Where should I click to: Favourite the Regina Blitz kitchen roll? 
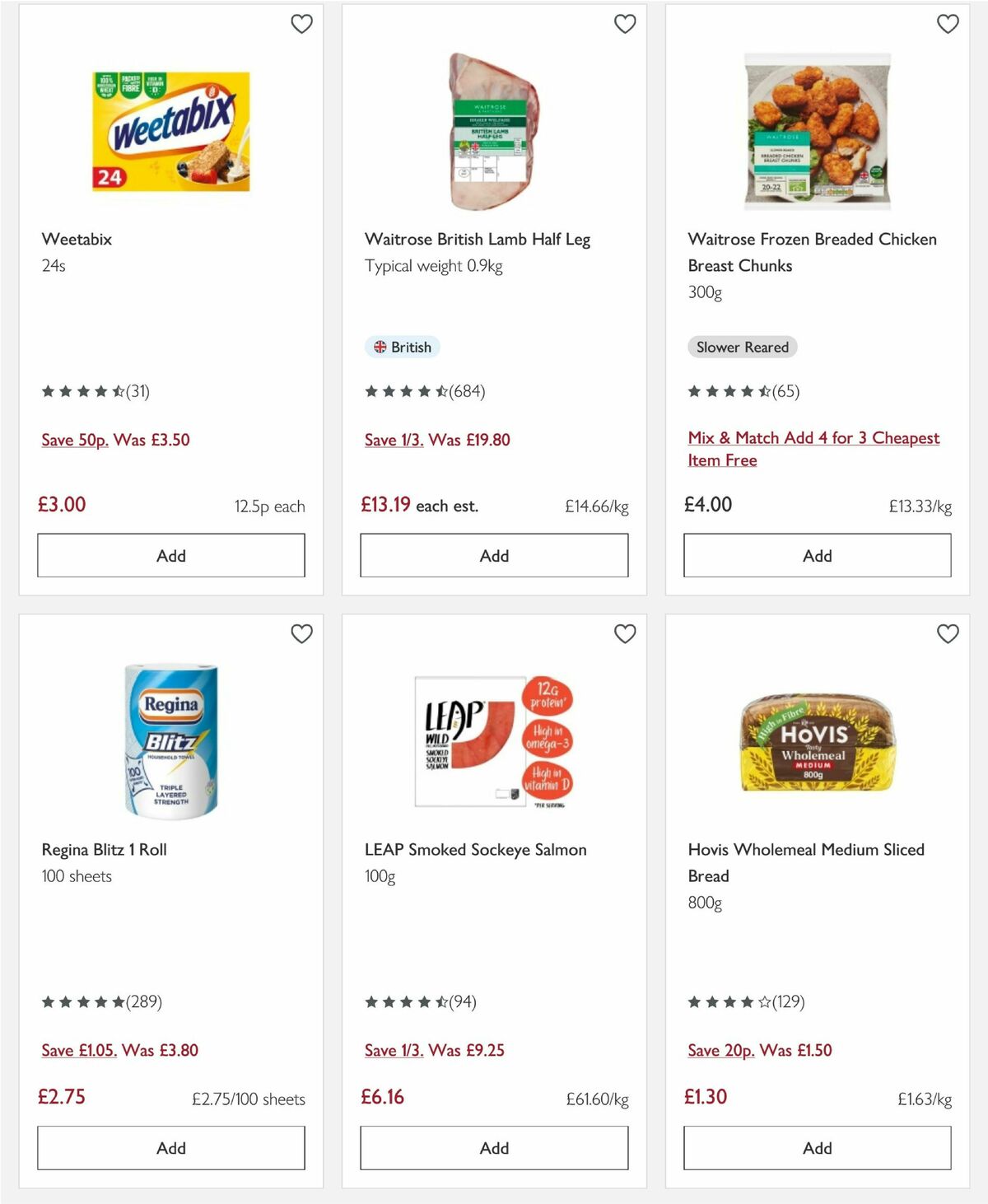click(302, 634)
